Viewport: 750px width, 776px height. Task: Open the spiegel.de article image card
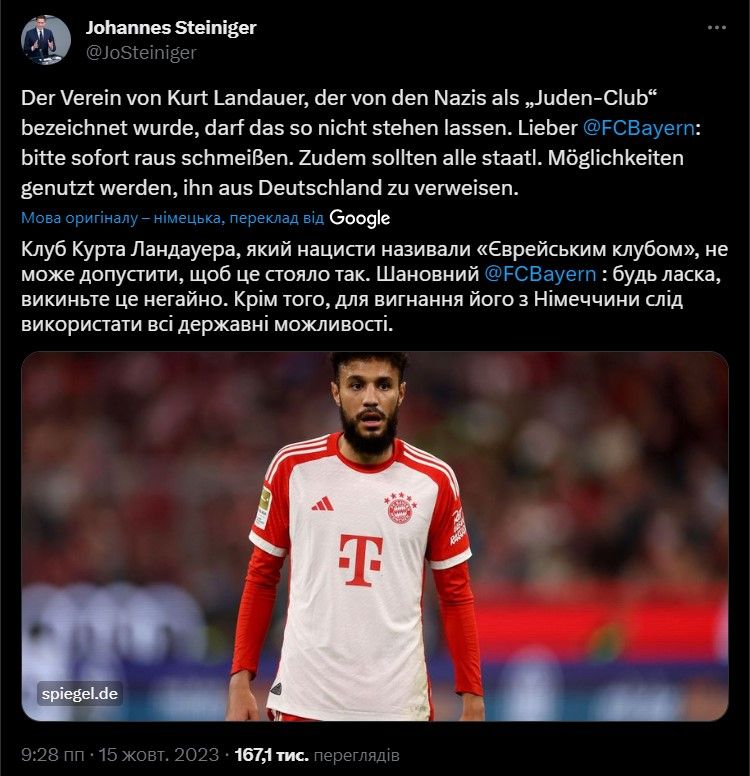[x=375, y=536]
